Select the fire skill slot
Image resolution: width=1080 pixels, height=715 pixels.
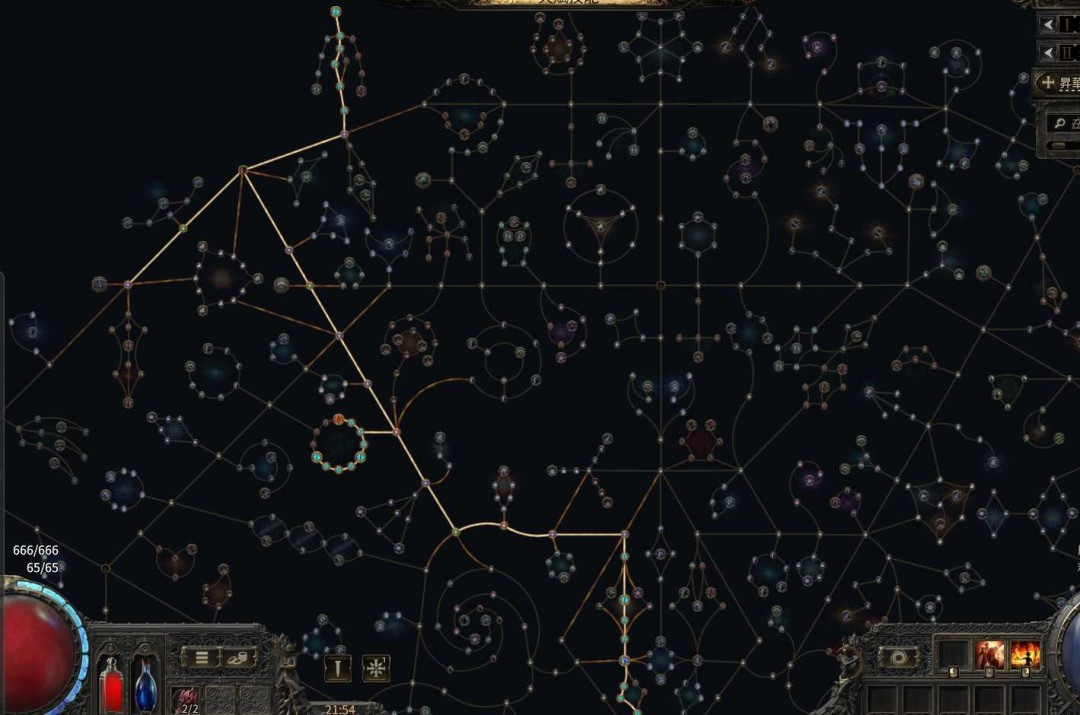(1024, 656)
